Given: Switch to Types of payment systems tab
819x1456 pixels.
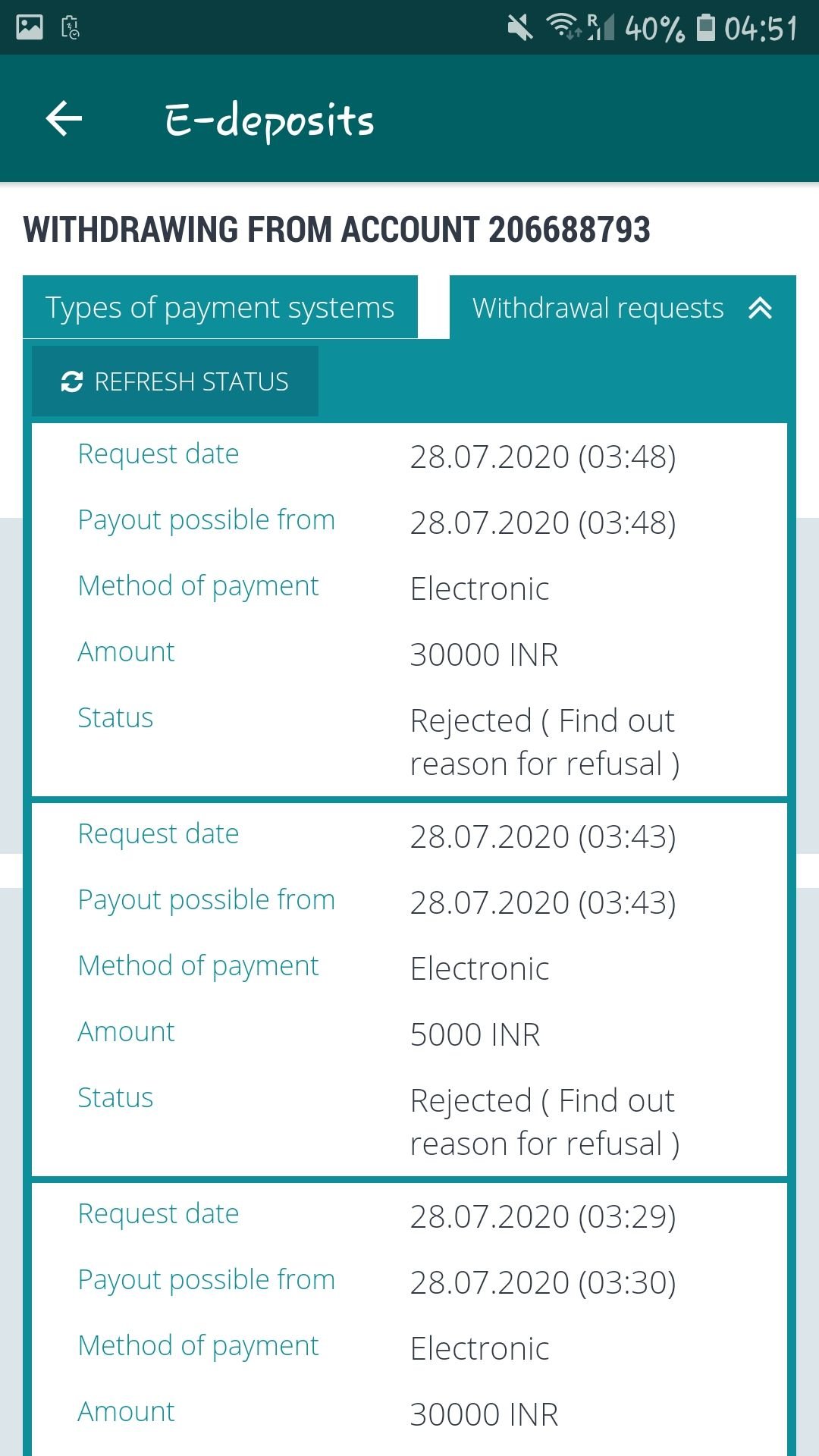Looking at the screenshot, I should point(220,307).
